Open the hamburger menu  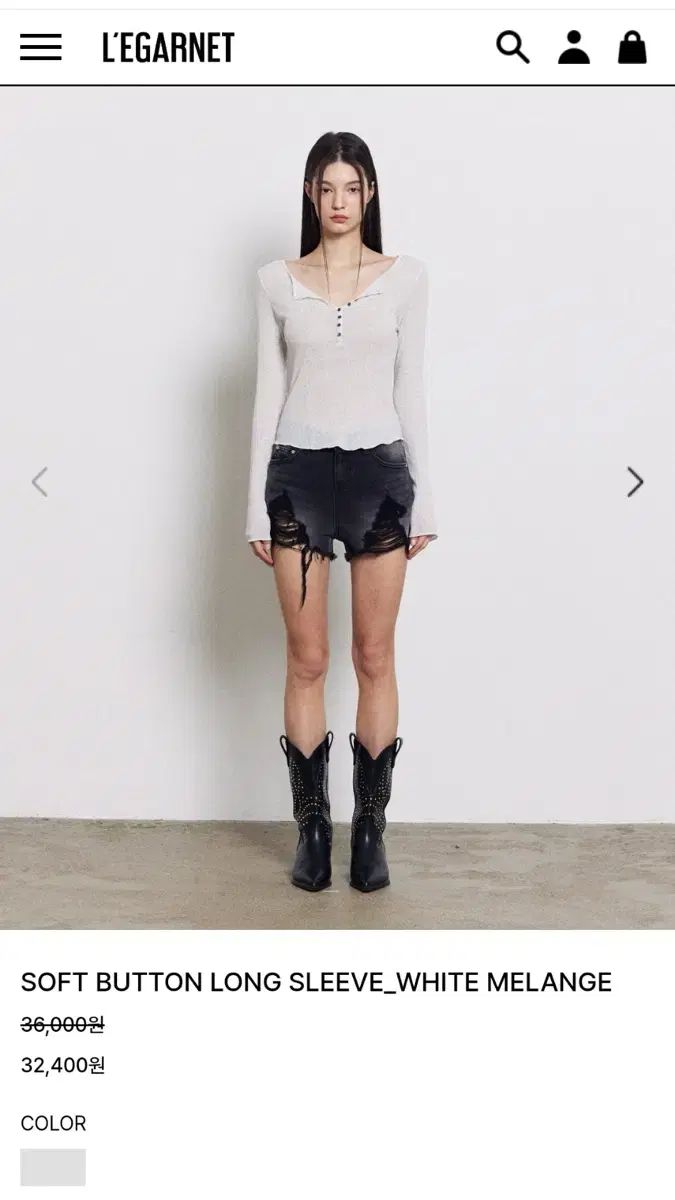(40, 47)
